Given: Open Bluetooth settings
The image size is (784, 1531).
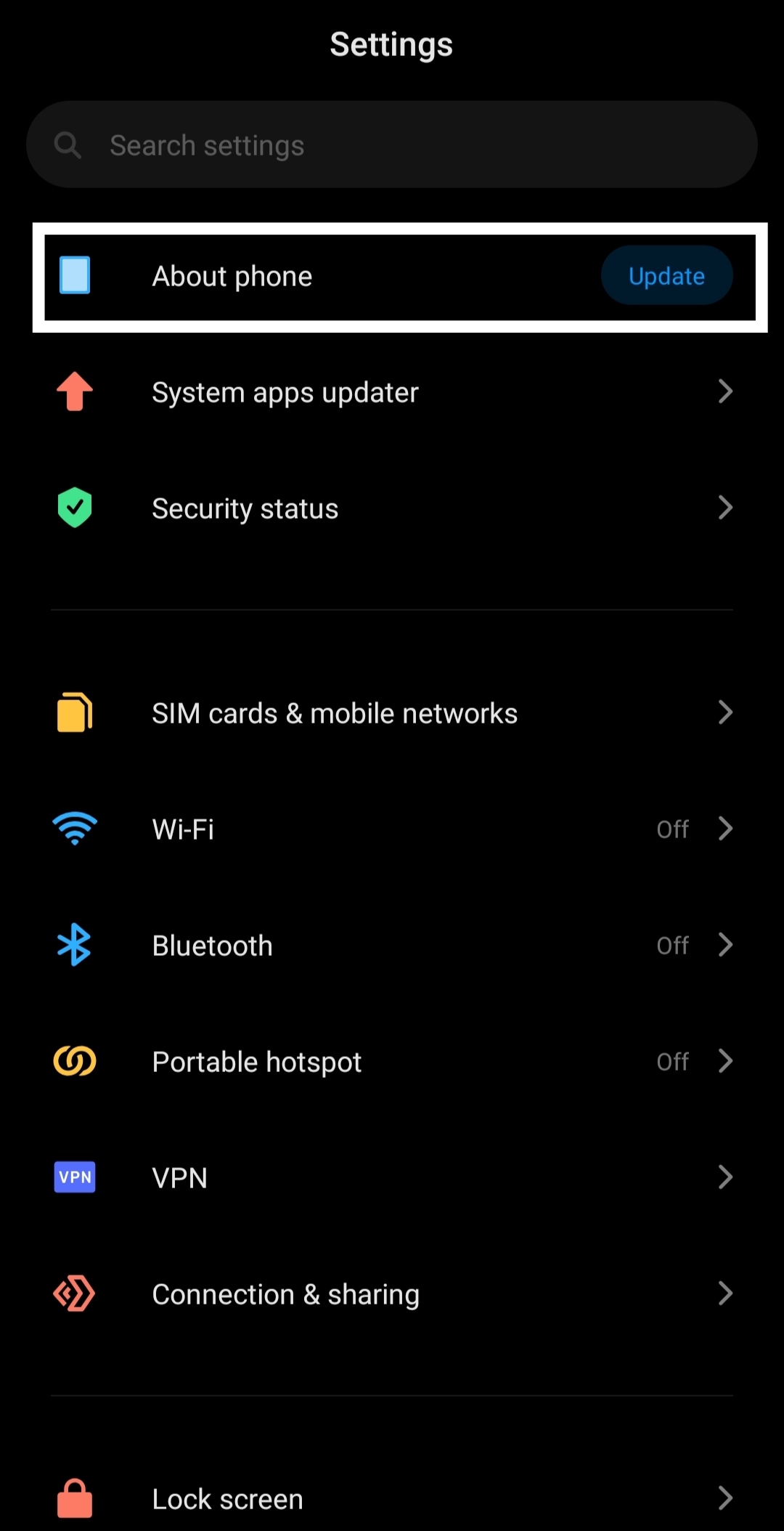Looking at the screenshot, I should [392, 946].
